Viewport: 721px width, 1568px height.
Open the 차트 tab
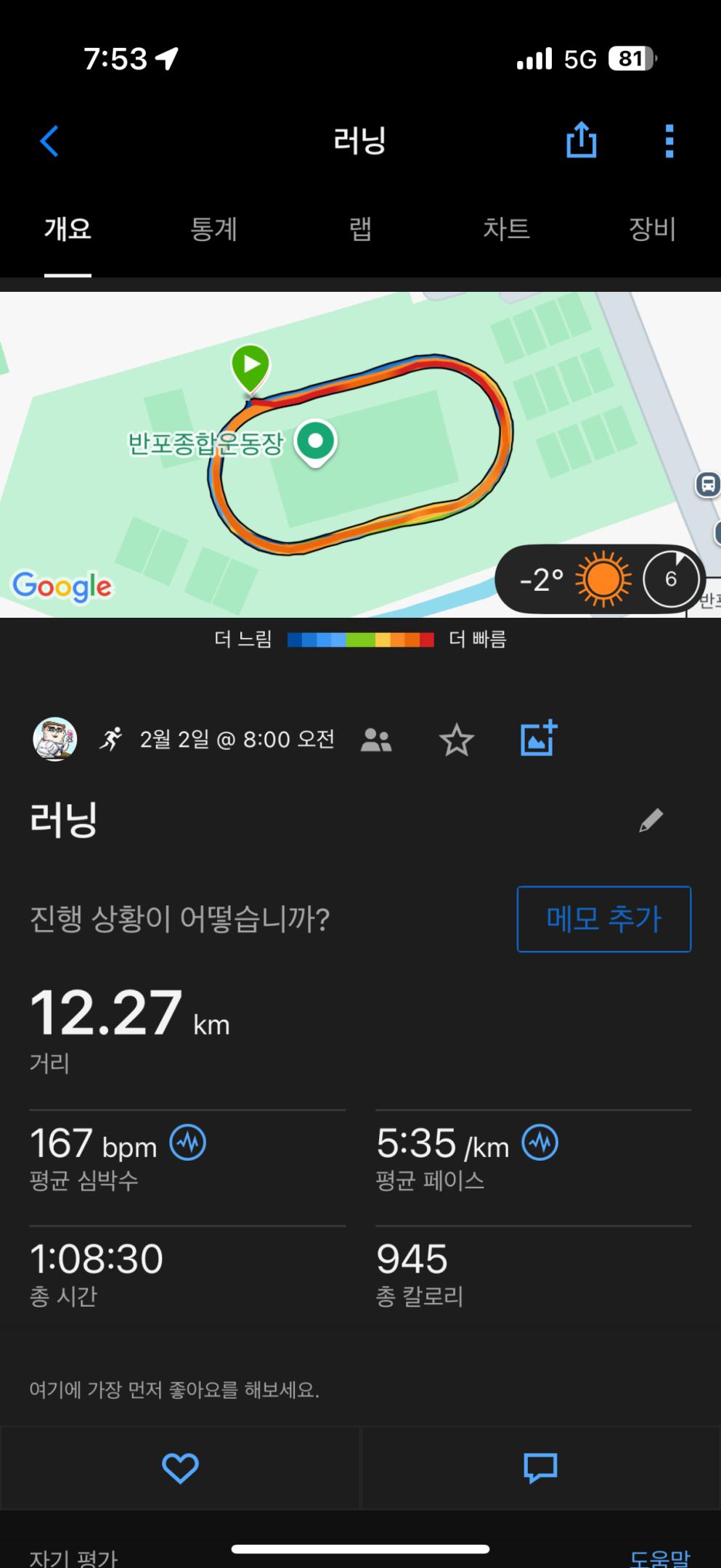[x=506, y=229]
